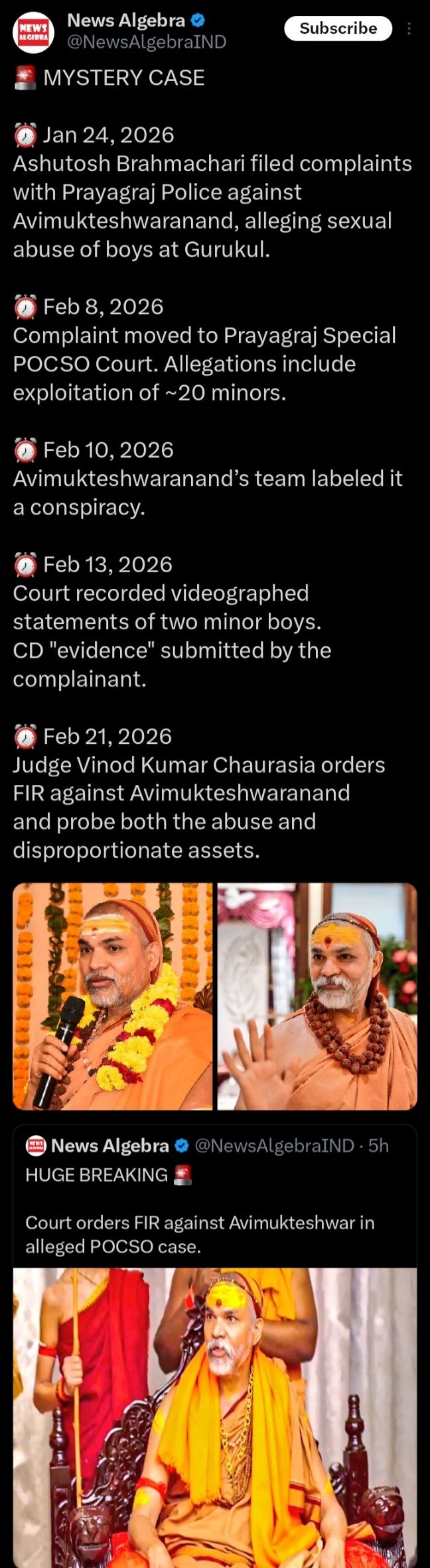Open News Algebra profile avatar
Image resolution: width=430 pixels, height=1568 pixels.
33,31
